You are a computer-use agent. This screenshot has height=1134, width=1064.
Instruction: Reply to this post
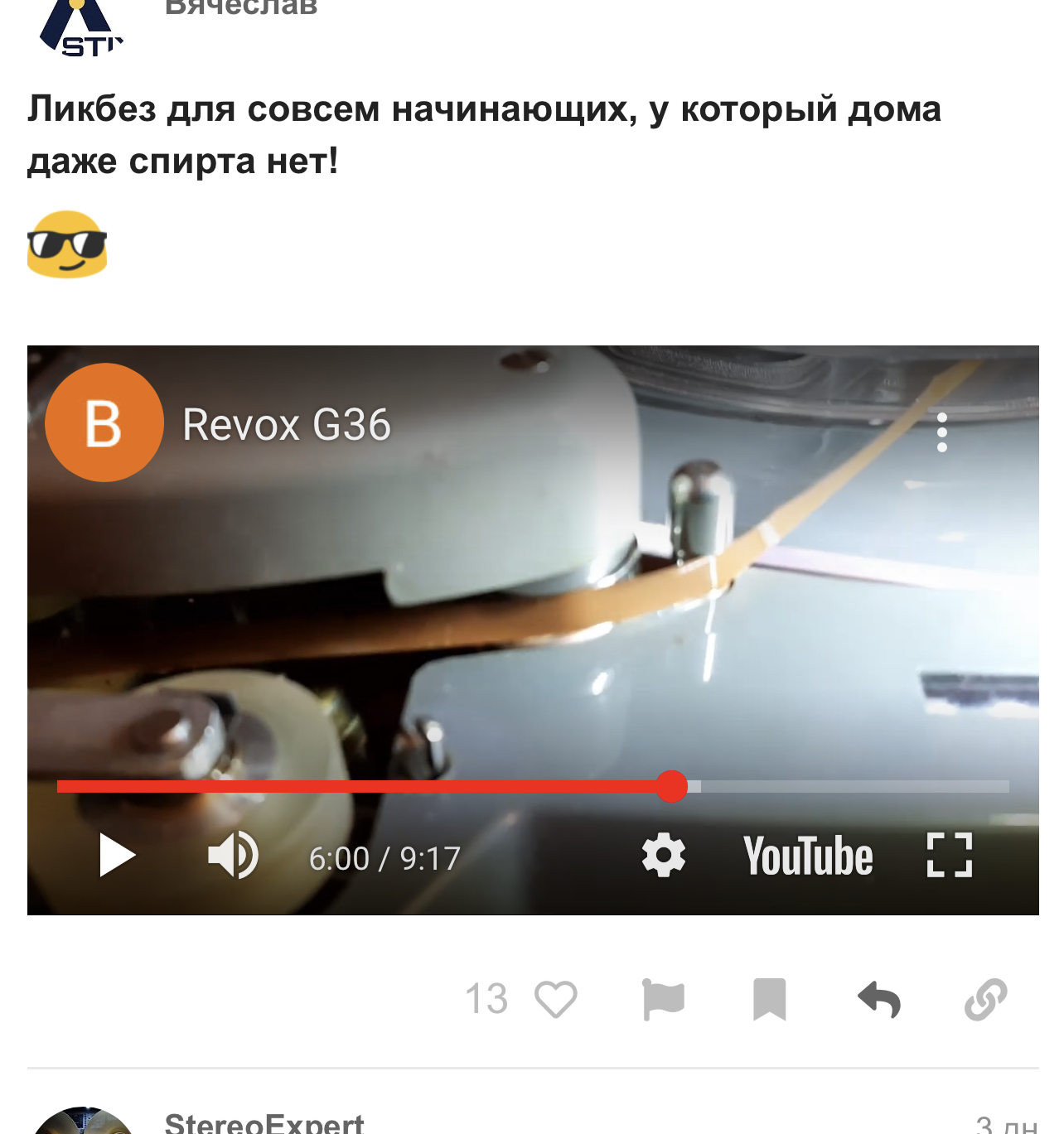879,999
